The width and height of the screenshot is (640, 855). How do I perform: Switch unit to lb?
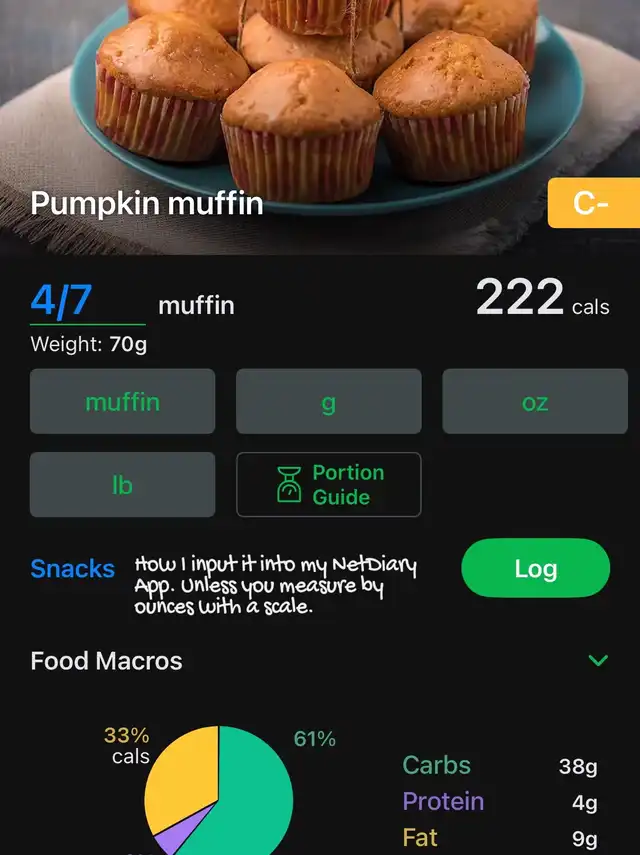[x=122, y=485]
